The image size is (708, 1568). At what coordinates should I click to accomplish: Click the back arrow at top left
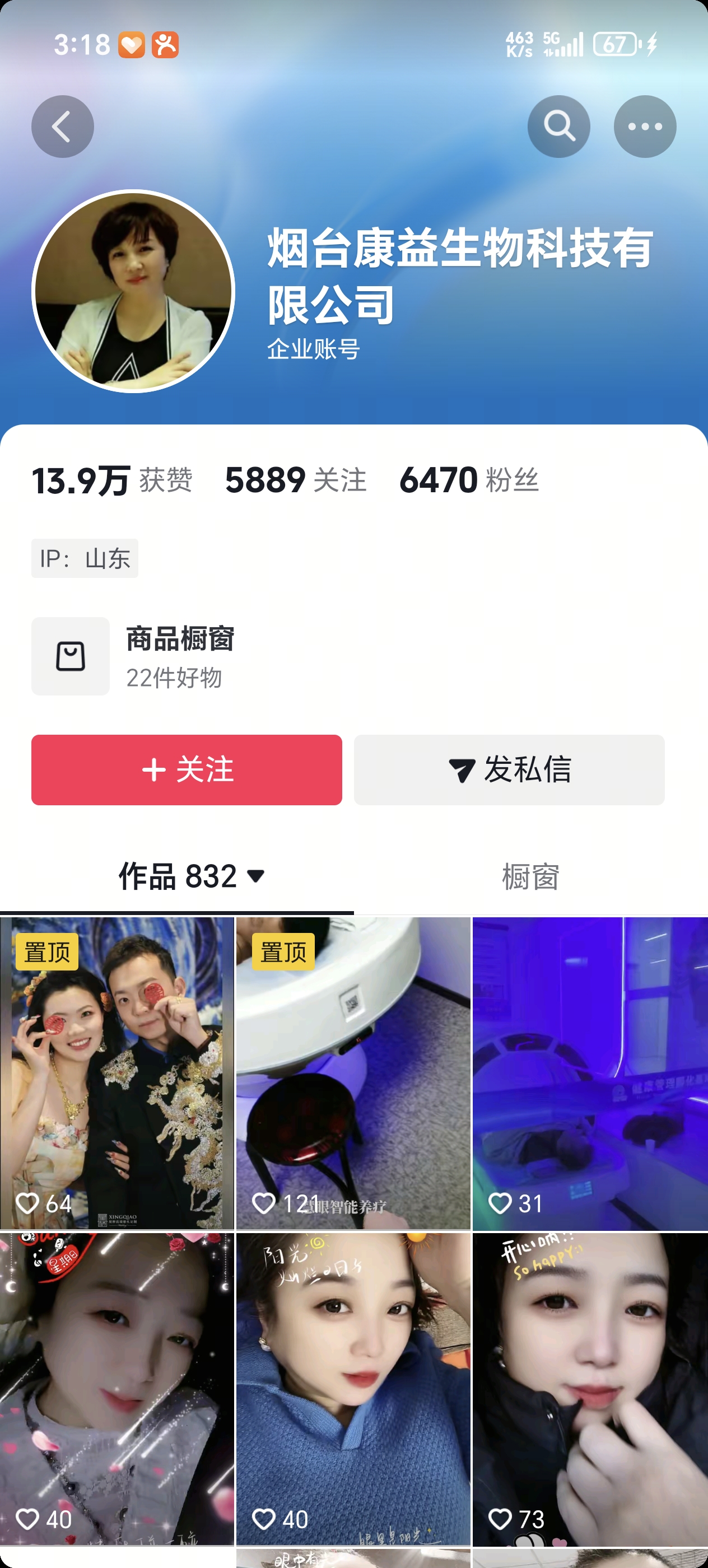[62, 126]
